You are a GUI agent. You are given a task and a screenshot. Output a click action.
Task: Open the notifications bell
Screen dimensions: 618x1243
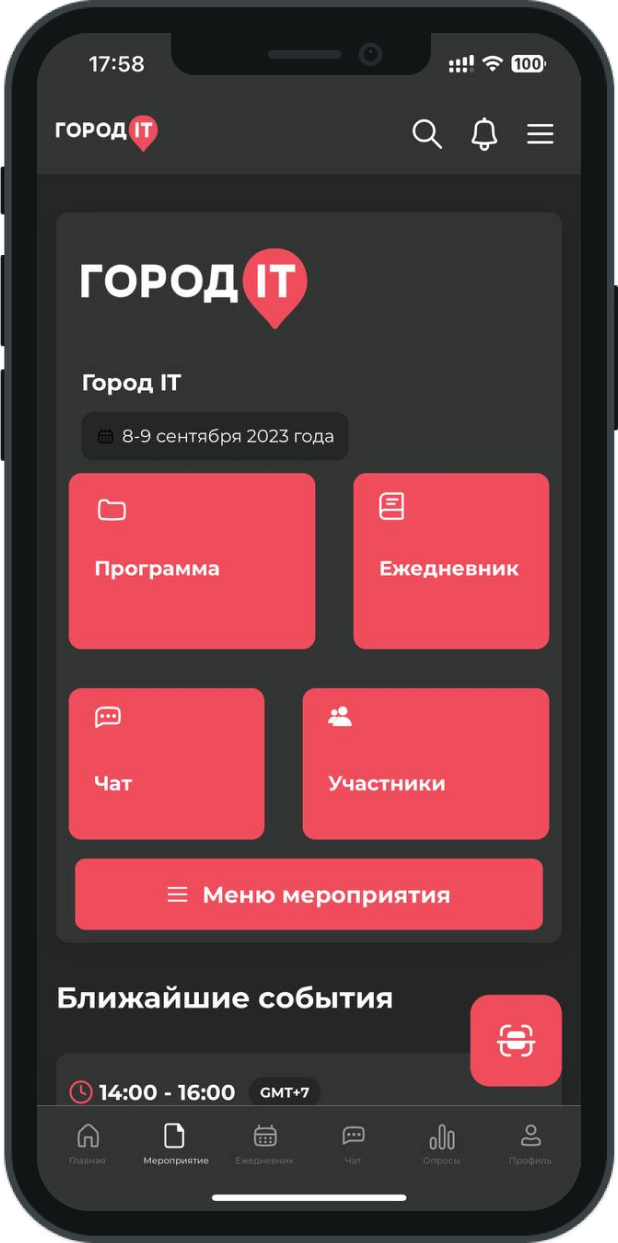pos(484,134)
